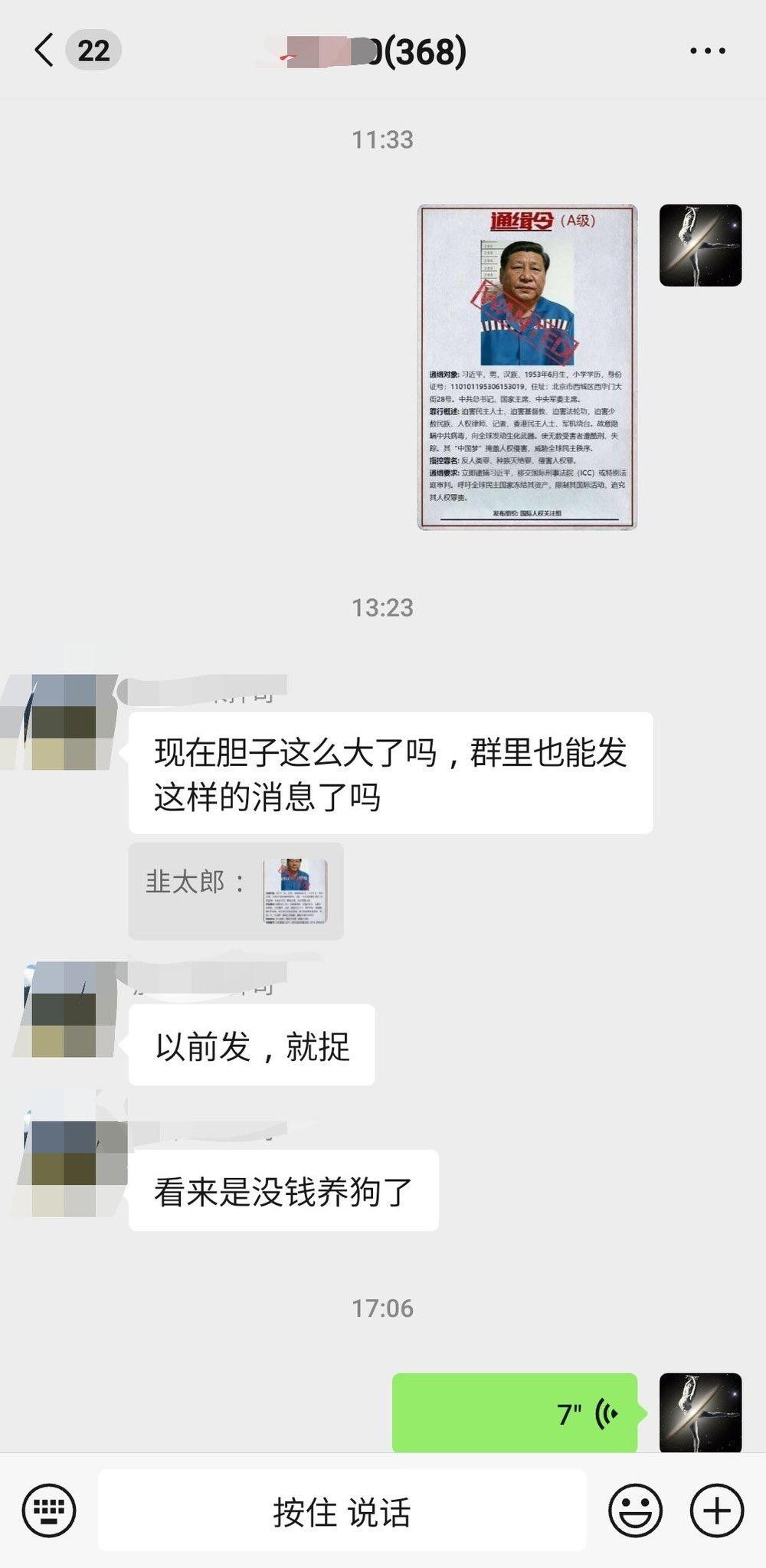
Task: Switch to keyboard text input
Action: click(49, 1511)
